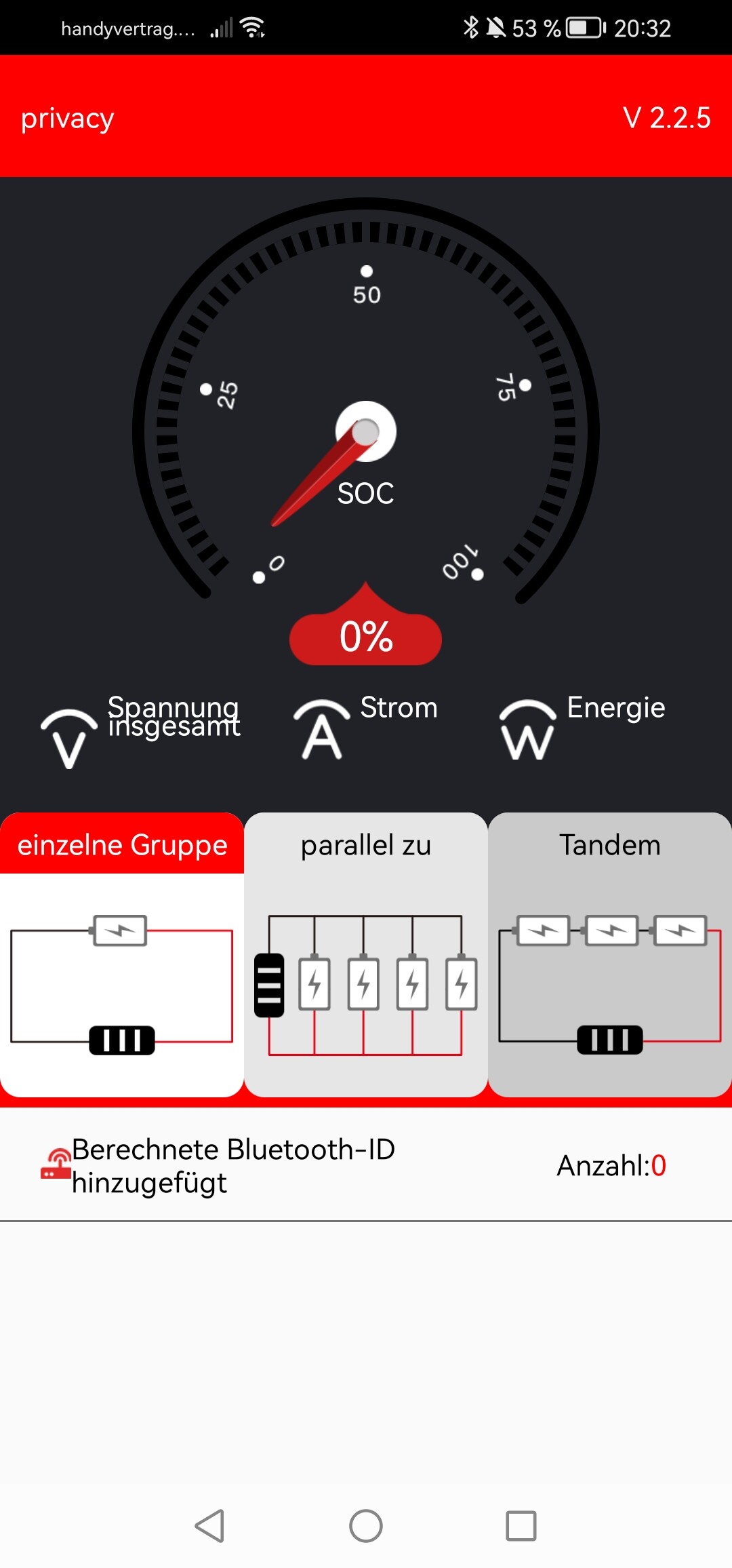
Task: Open the Berechnete Bluetooth-ID hinzugefügt row
Action: [x=366, y=1165]
